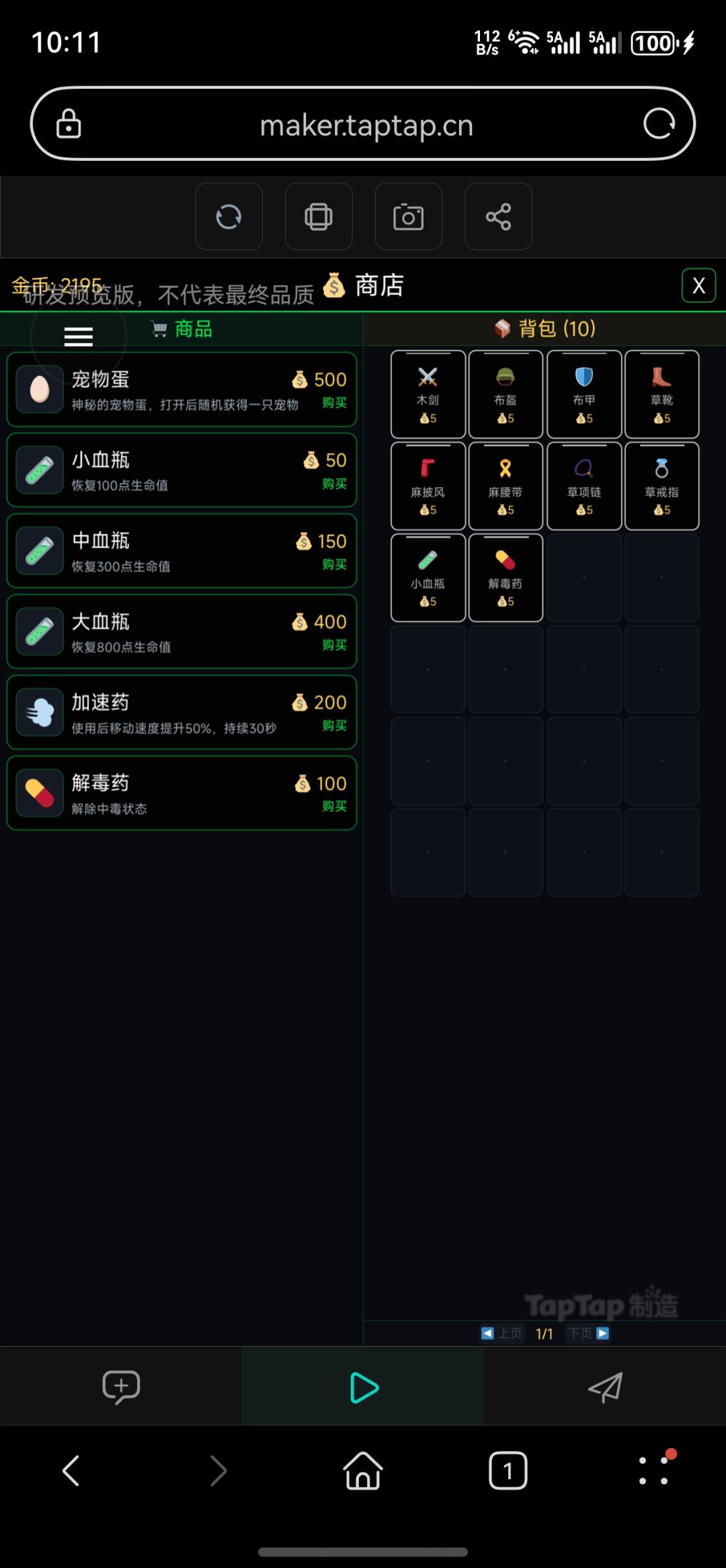Screen dimensions: 726x1568
Task: Reload the page in the address bar
Action: point(659,124)
